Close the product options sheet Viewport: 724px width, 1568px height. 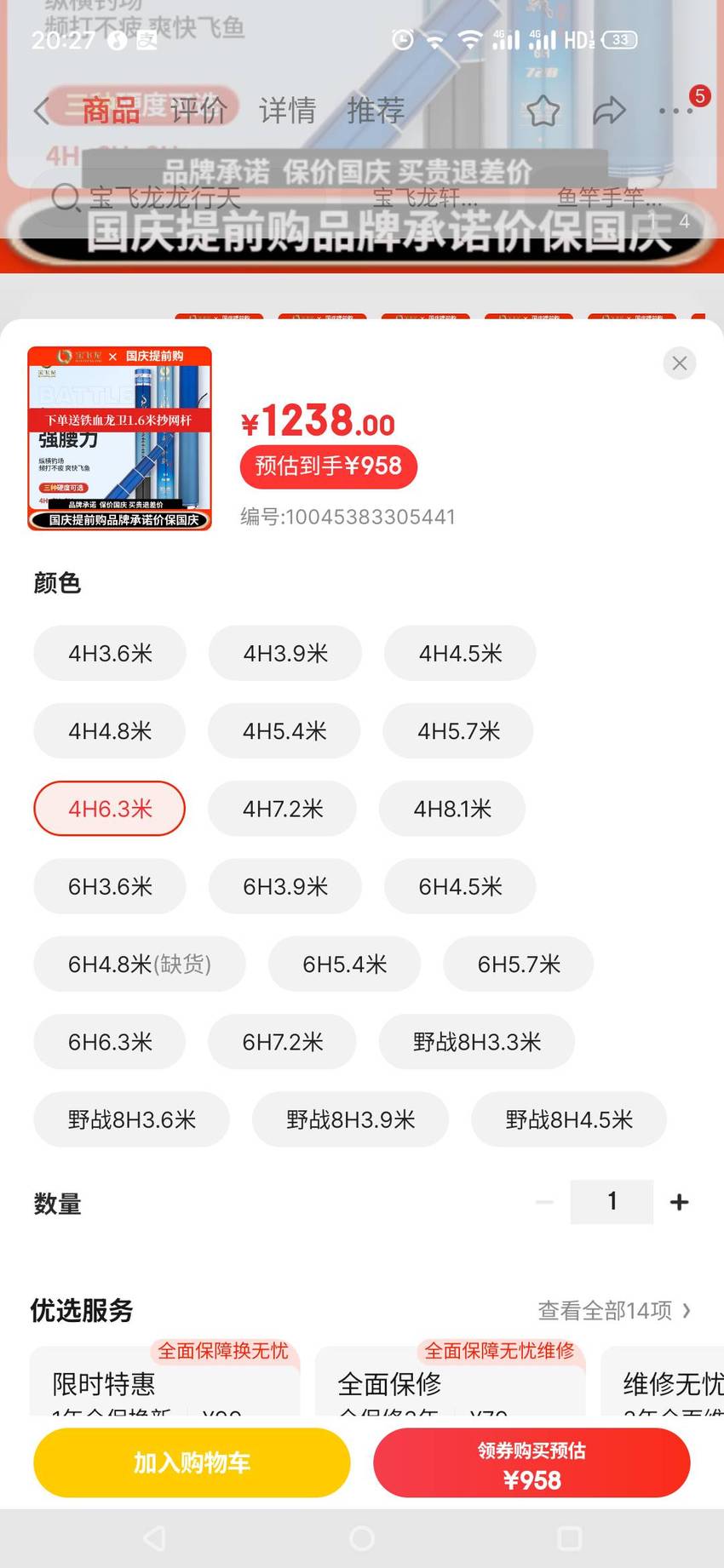point(679,363)
